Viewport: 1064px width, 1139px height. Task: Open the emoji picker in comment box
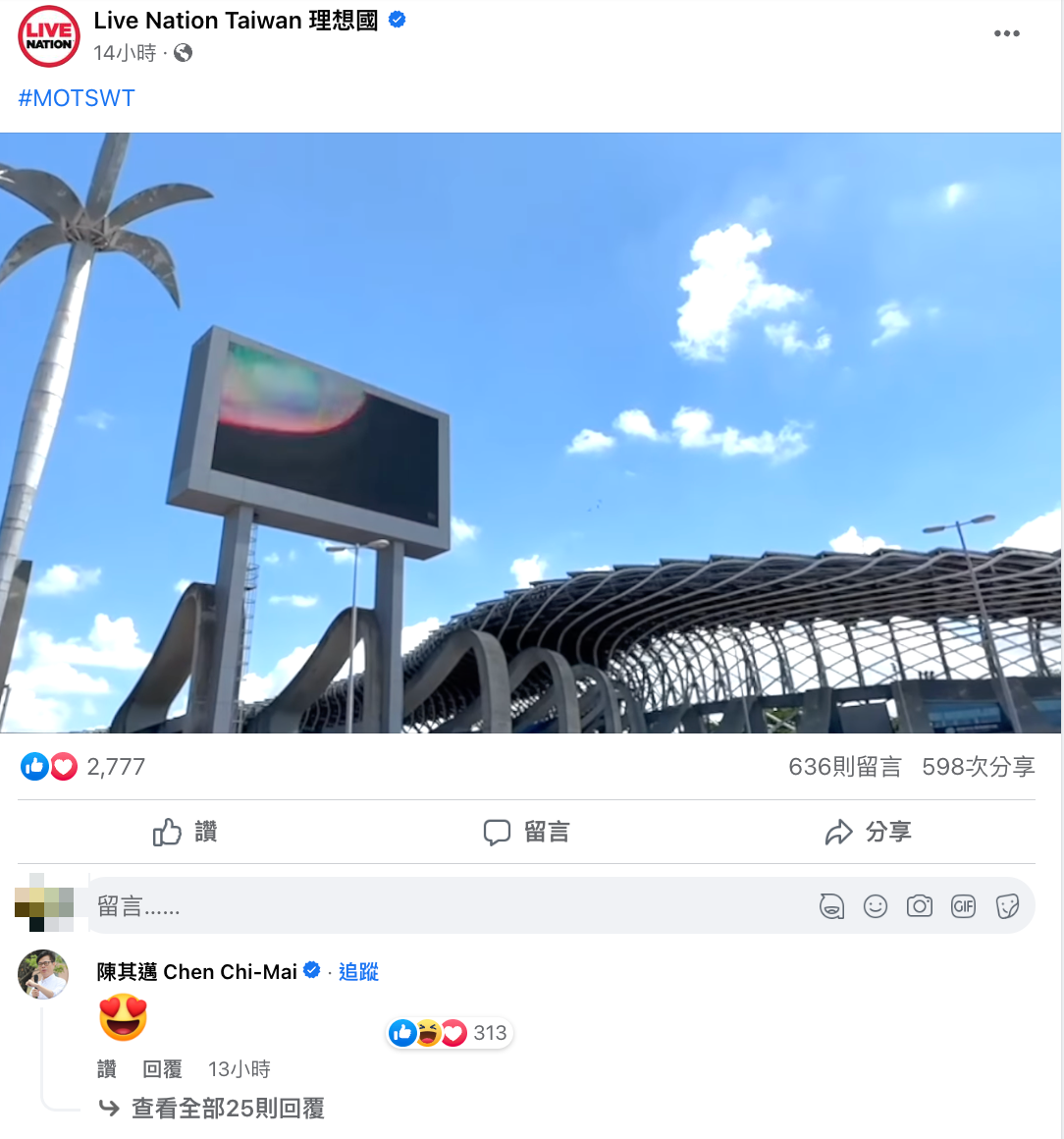pyautogui.click(x=876, y=906)
